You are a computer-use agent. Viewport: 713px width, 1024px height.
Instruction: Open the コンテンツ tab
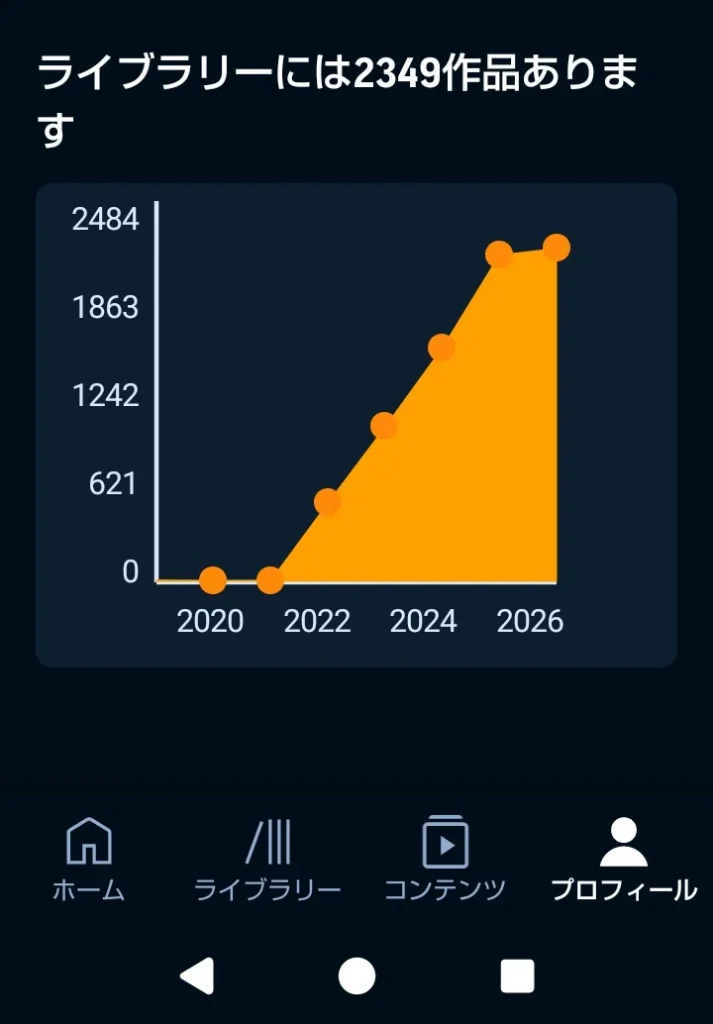pyautogui.click(x=445, y=858)
